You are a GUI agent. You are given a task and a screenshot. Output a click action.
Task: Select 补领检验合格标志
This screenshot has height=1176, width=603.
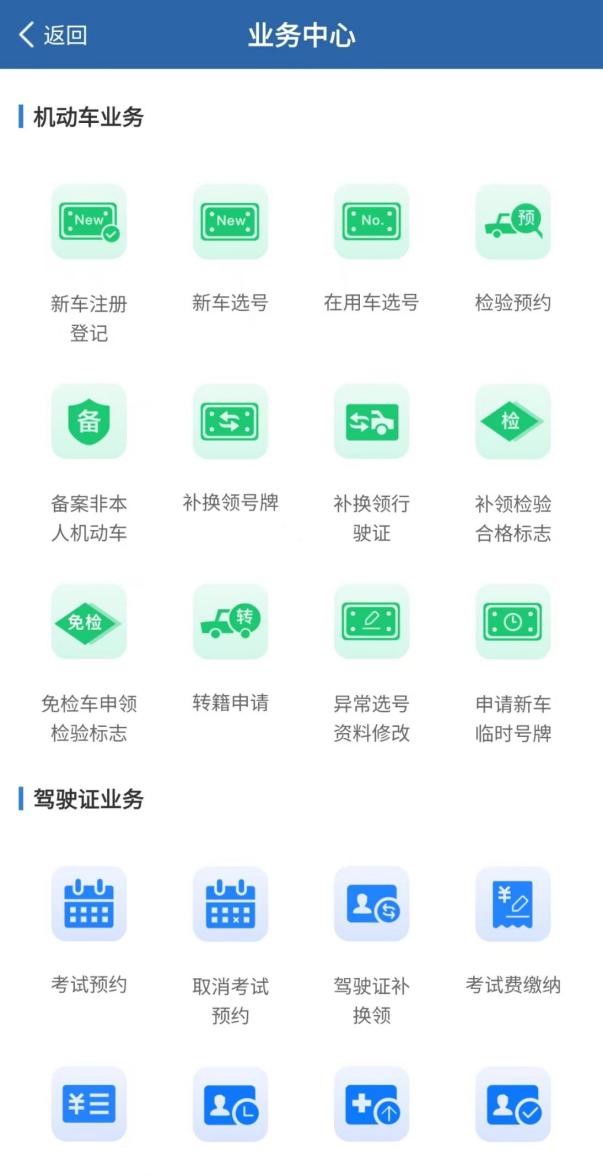tap(513, 422)
